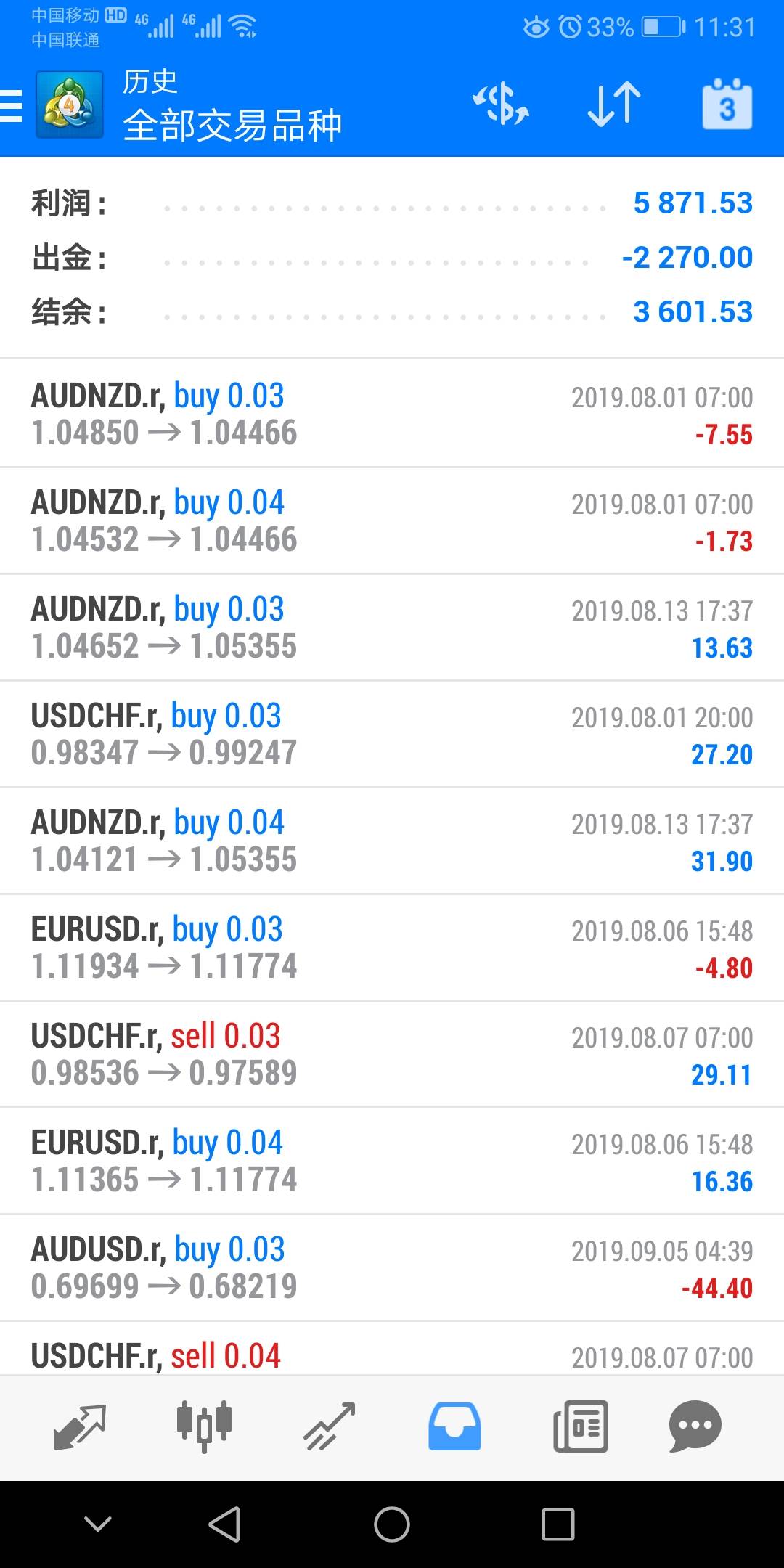The width and height of the screenshot is (784, 1568).
Task: Return to the home screen
Action: click(392, 1524)
